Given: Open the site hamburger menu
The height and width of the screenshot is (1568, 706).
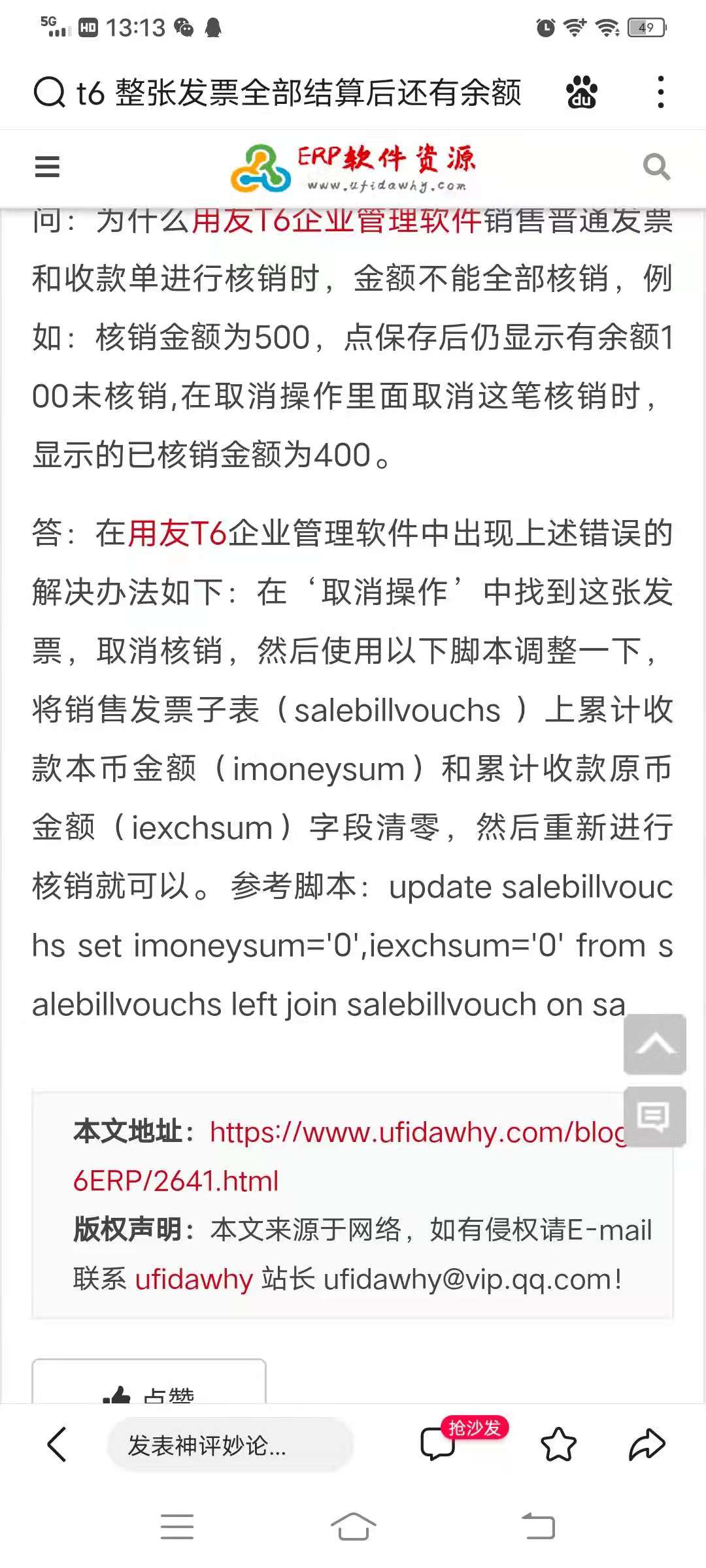Looking at the screenshot, I should click(x=47, y=167).
